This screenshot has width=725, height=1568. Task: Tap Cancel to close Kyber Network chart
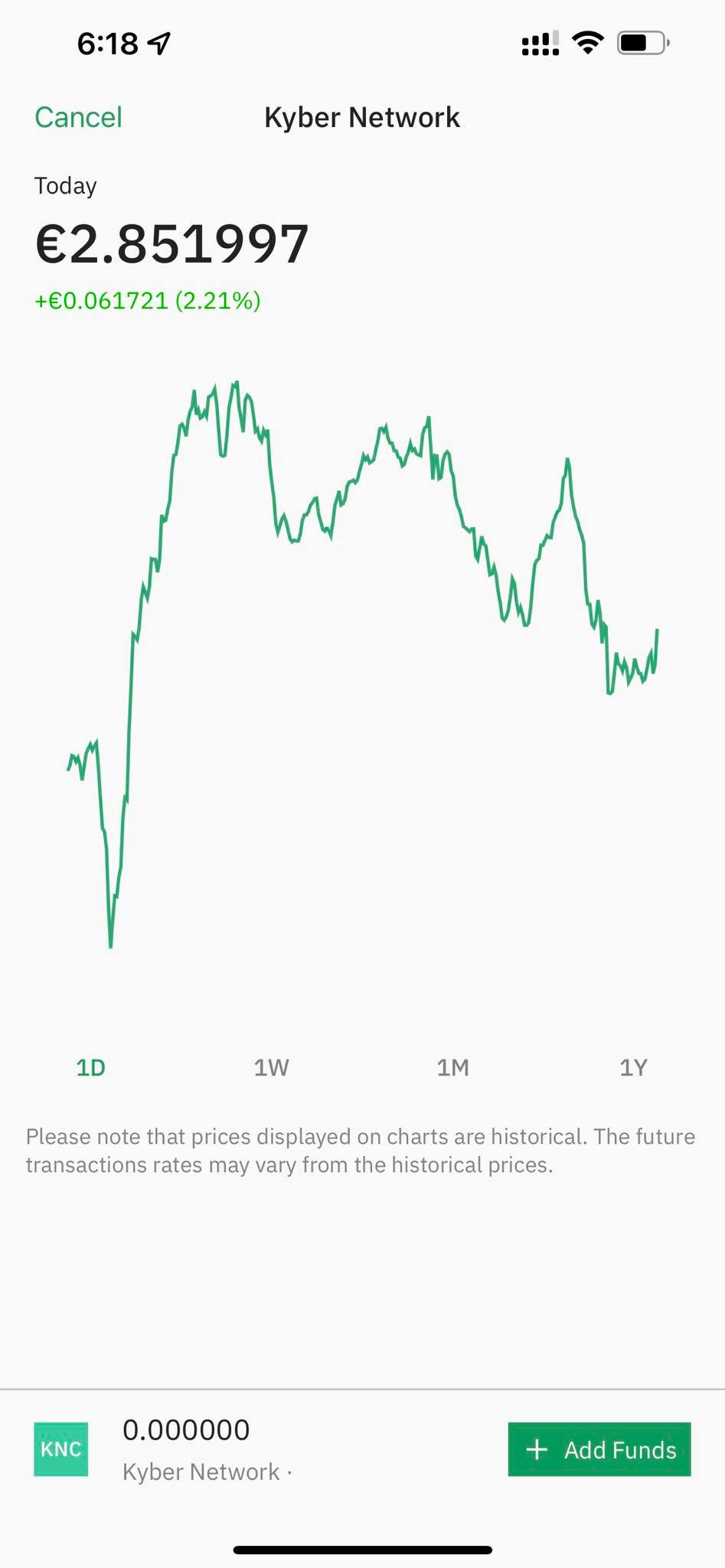(78, 117)
